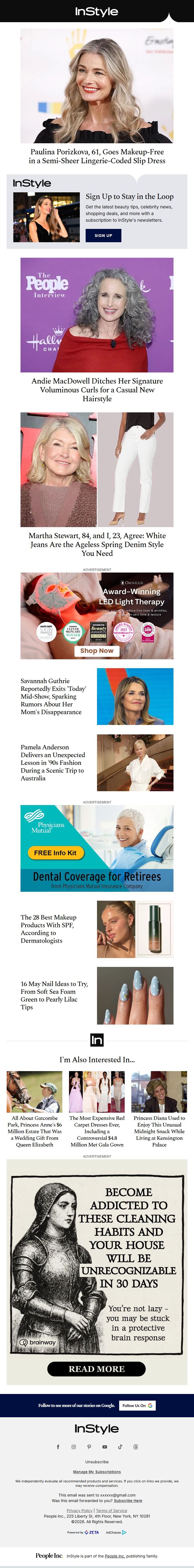
Task: Open the Paulina Porizkova makeup-free article
Action: 97,156
